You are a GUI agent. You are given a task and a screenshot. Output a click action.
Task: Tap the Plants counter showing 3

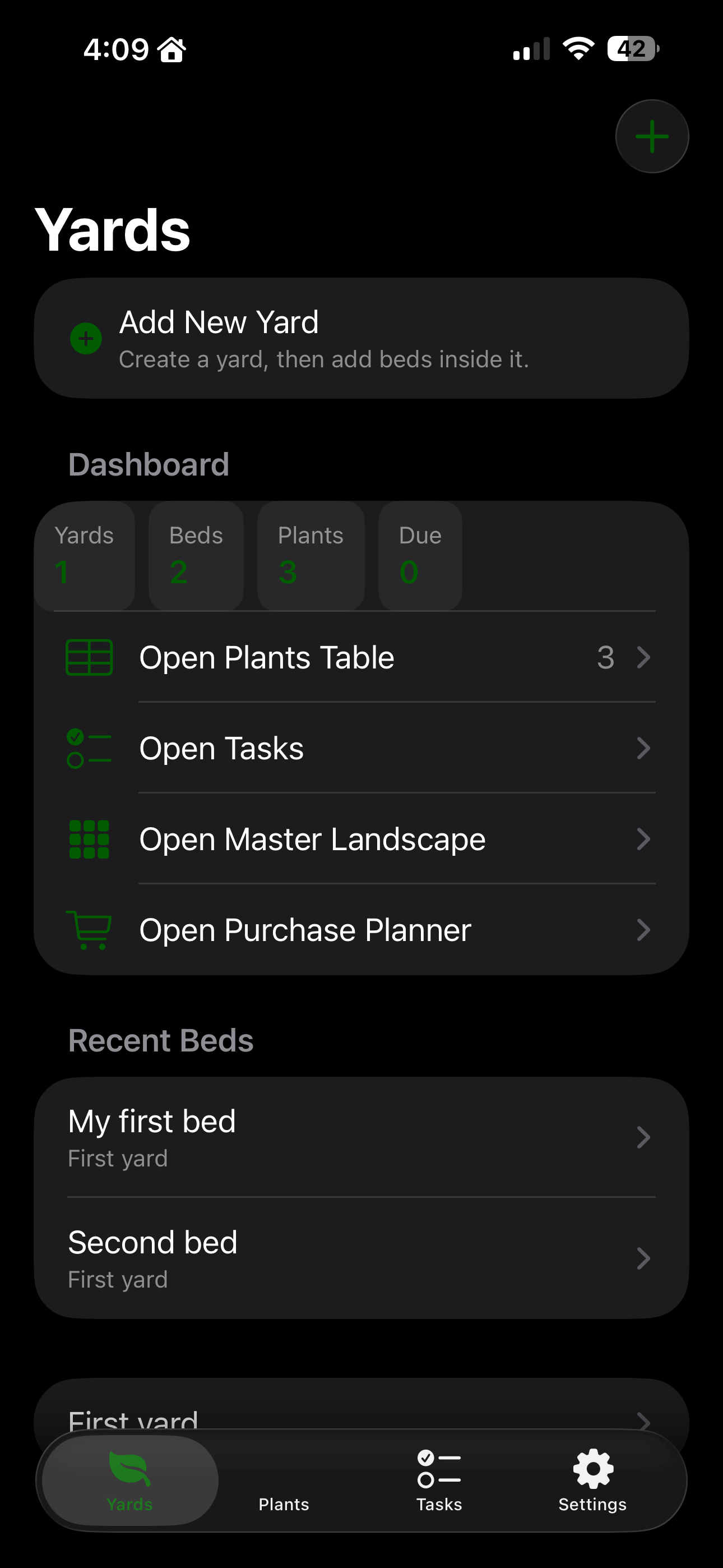point(311,555)
